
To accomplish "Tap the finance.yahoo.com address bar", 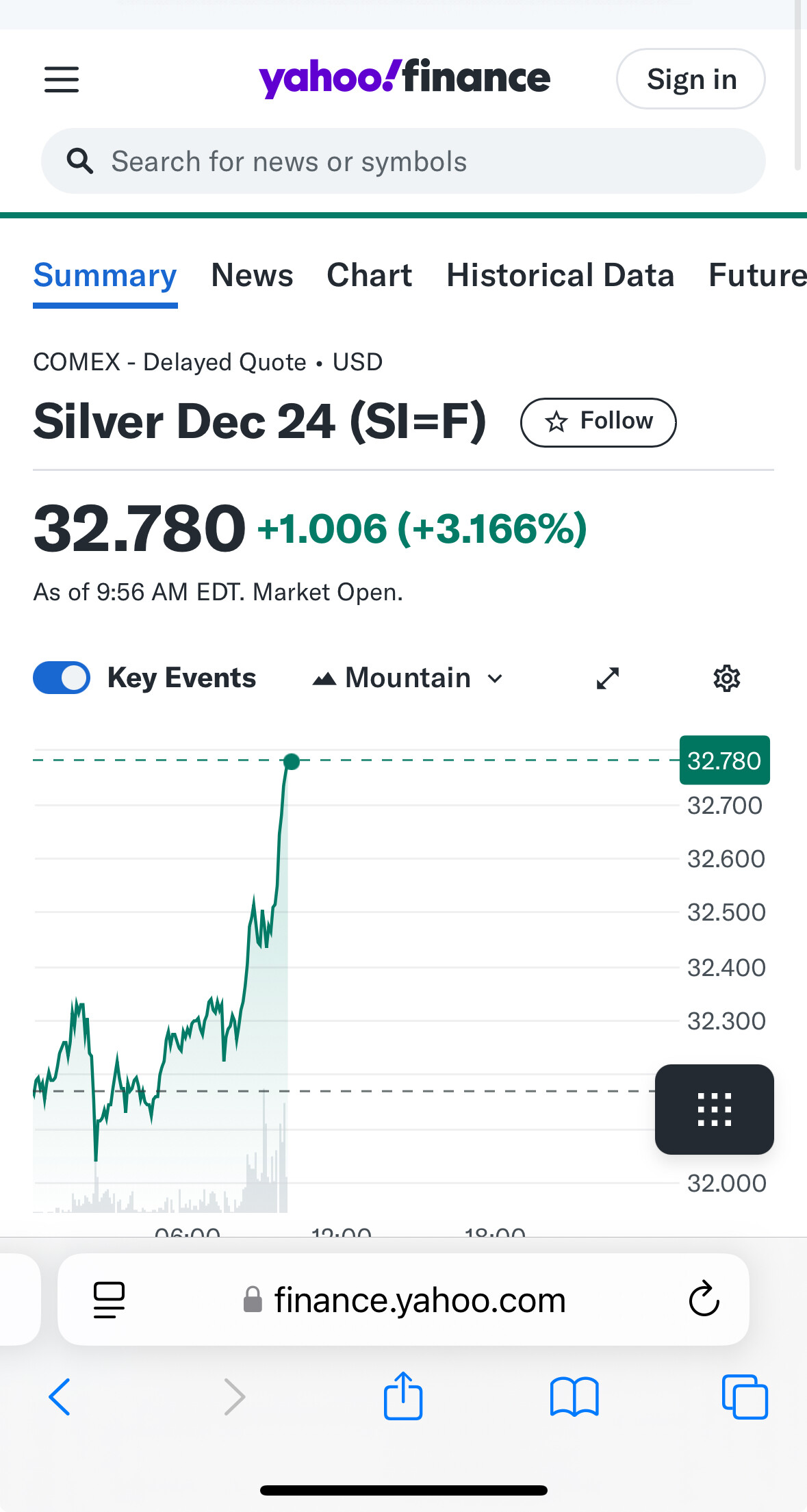I will point(404,1299).
